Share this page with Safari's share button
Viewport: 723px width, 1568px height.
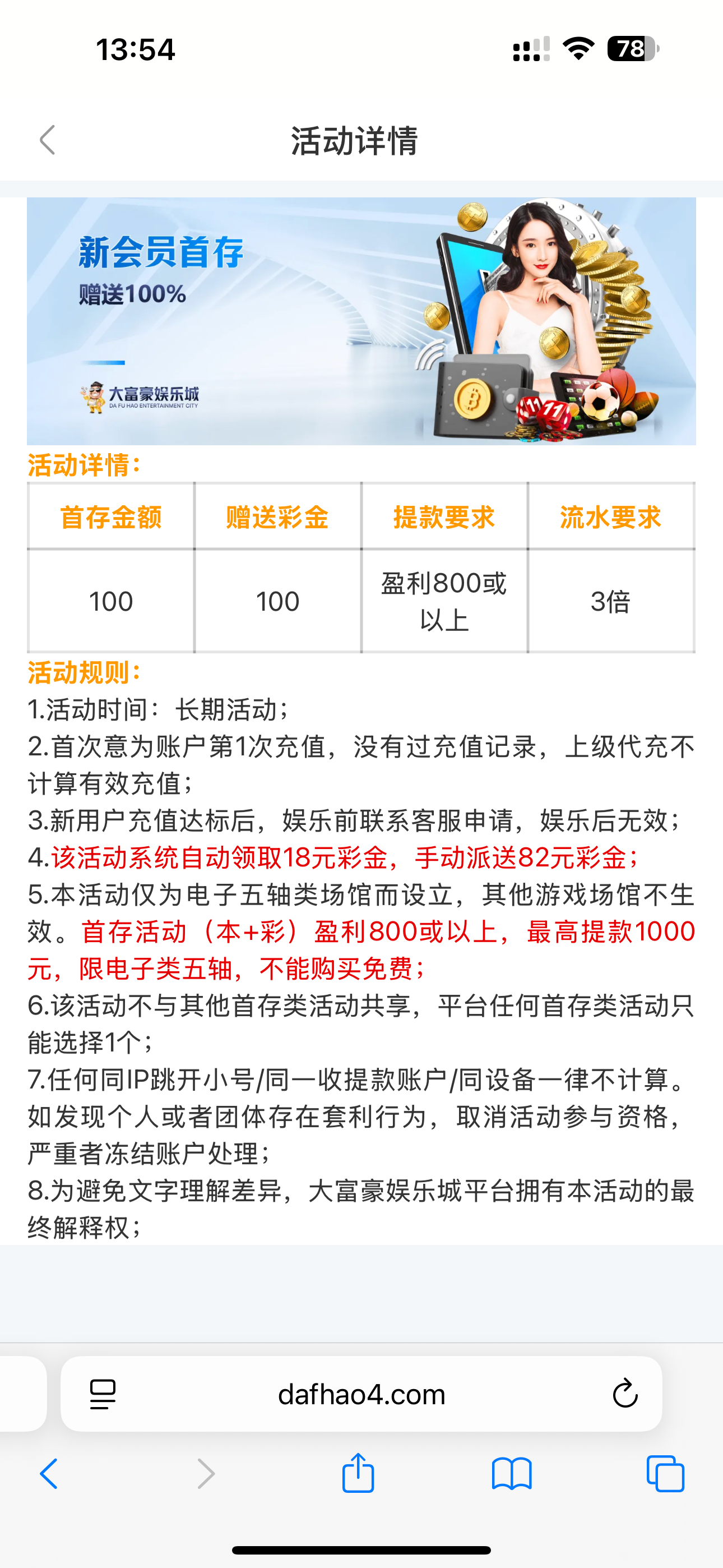(x=358, y=1474)
